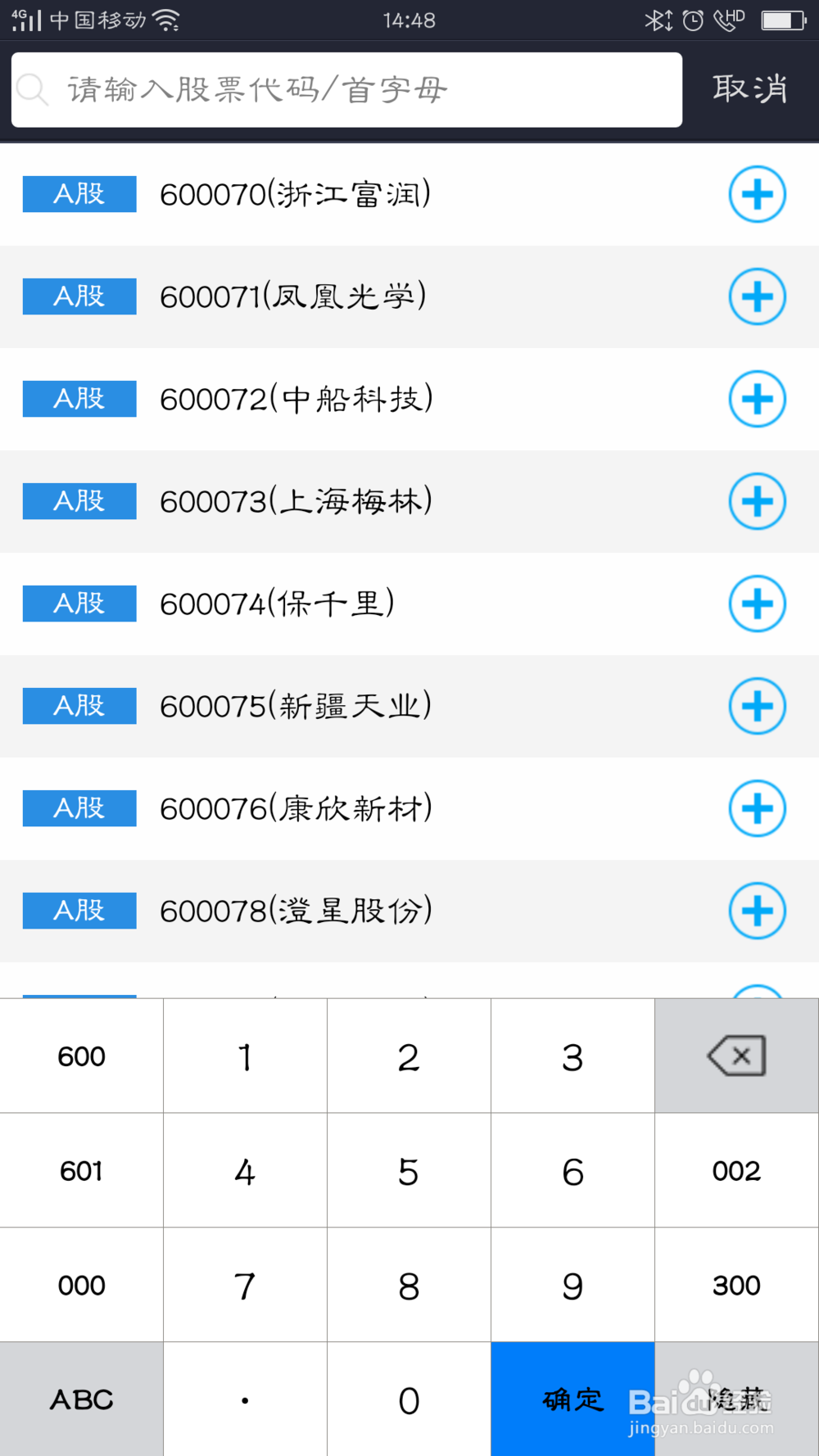Cancel the search with 取消
The height and width of the screenshot is (1456, 819).
click(750, 88)
